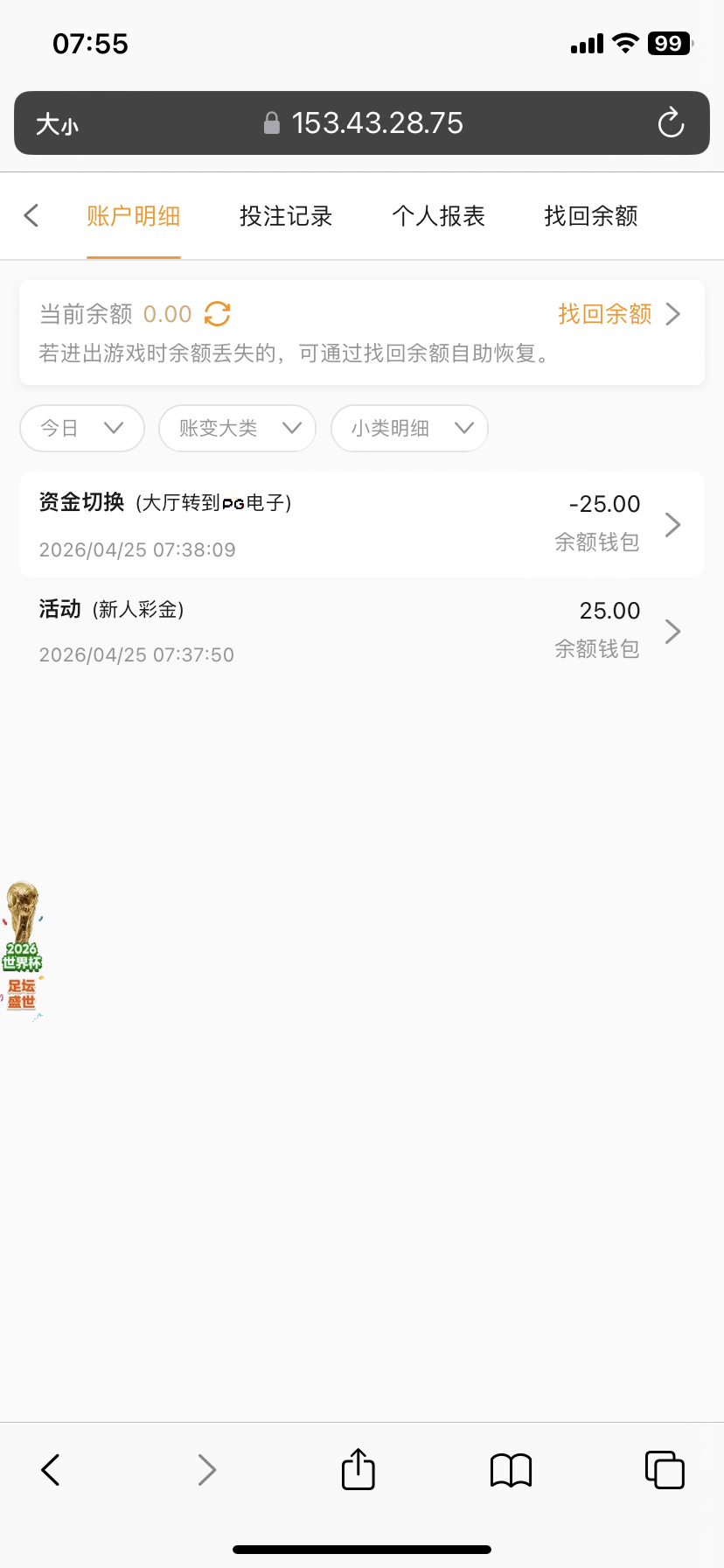
Task: Tap the 2026 世界杯 floating banner
Action: [x=22, y=949]
